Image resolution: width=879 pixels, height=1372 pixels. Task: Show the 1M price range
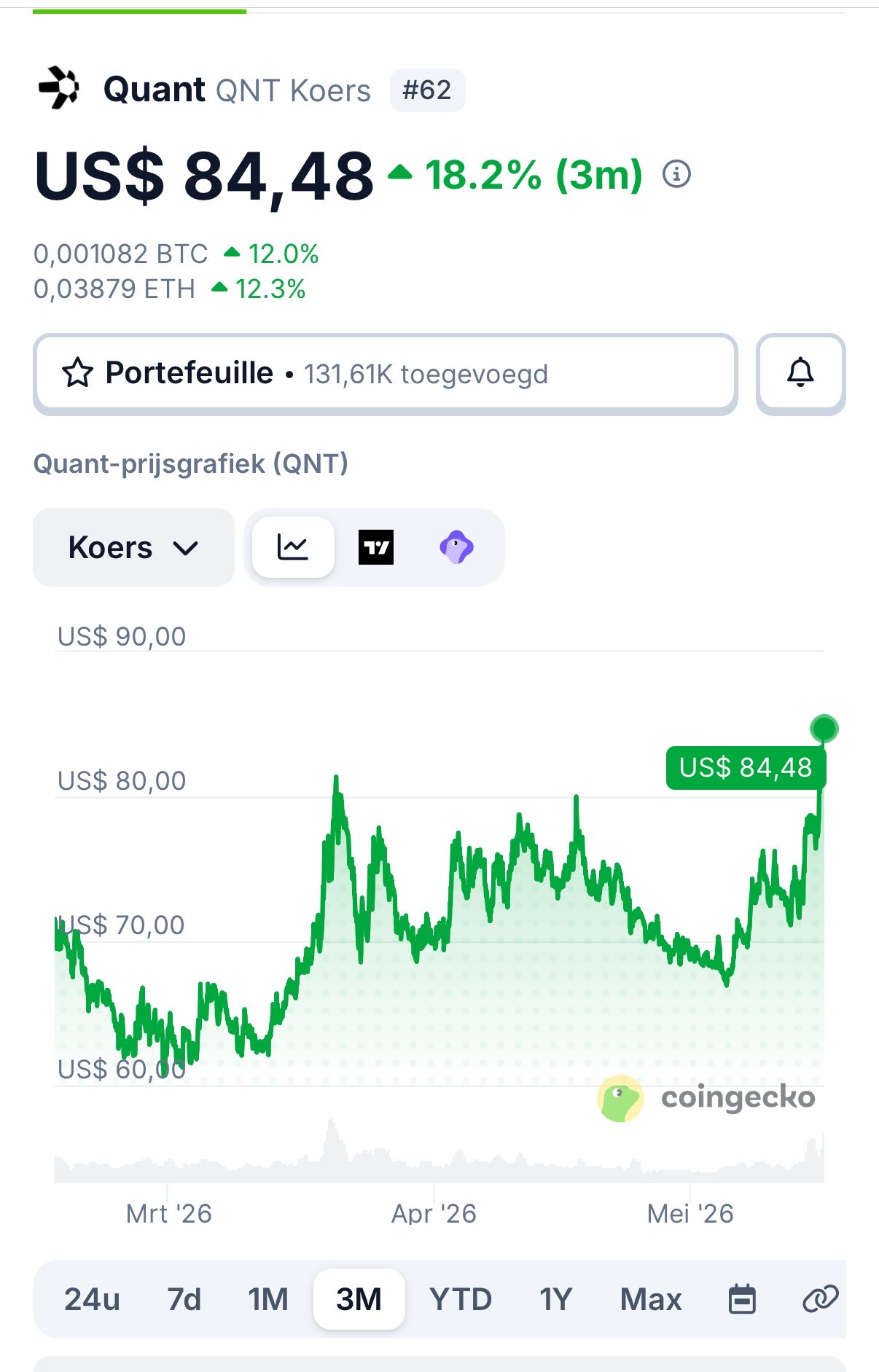tap(268, 1299)
